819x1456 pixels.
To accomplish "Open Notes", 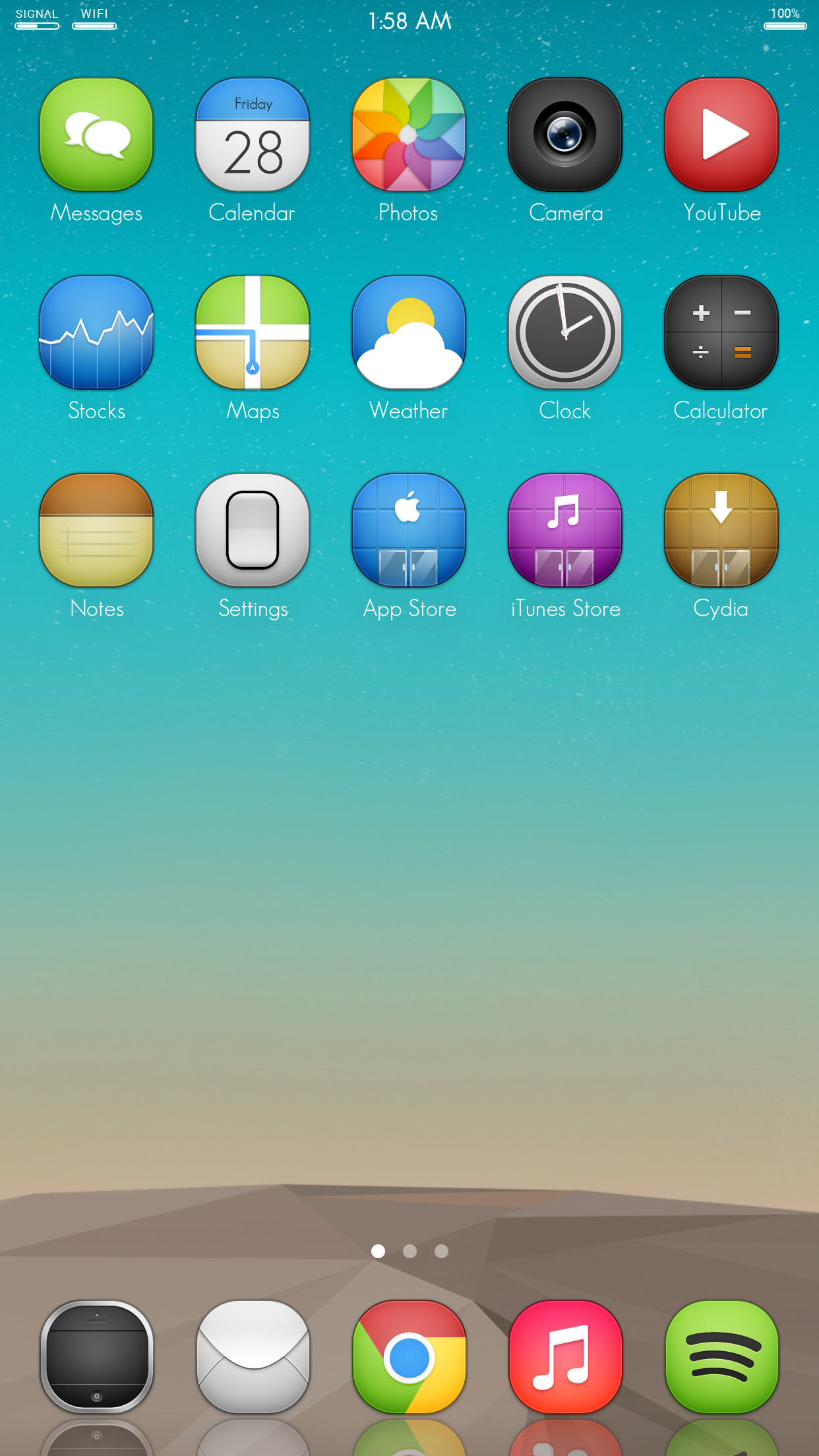I will click(96, 531).
